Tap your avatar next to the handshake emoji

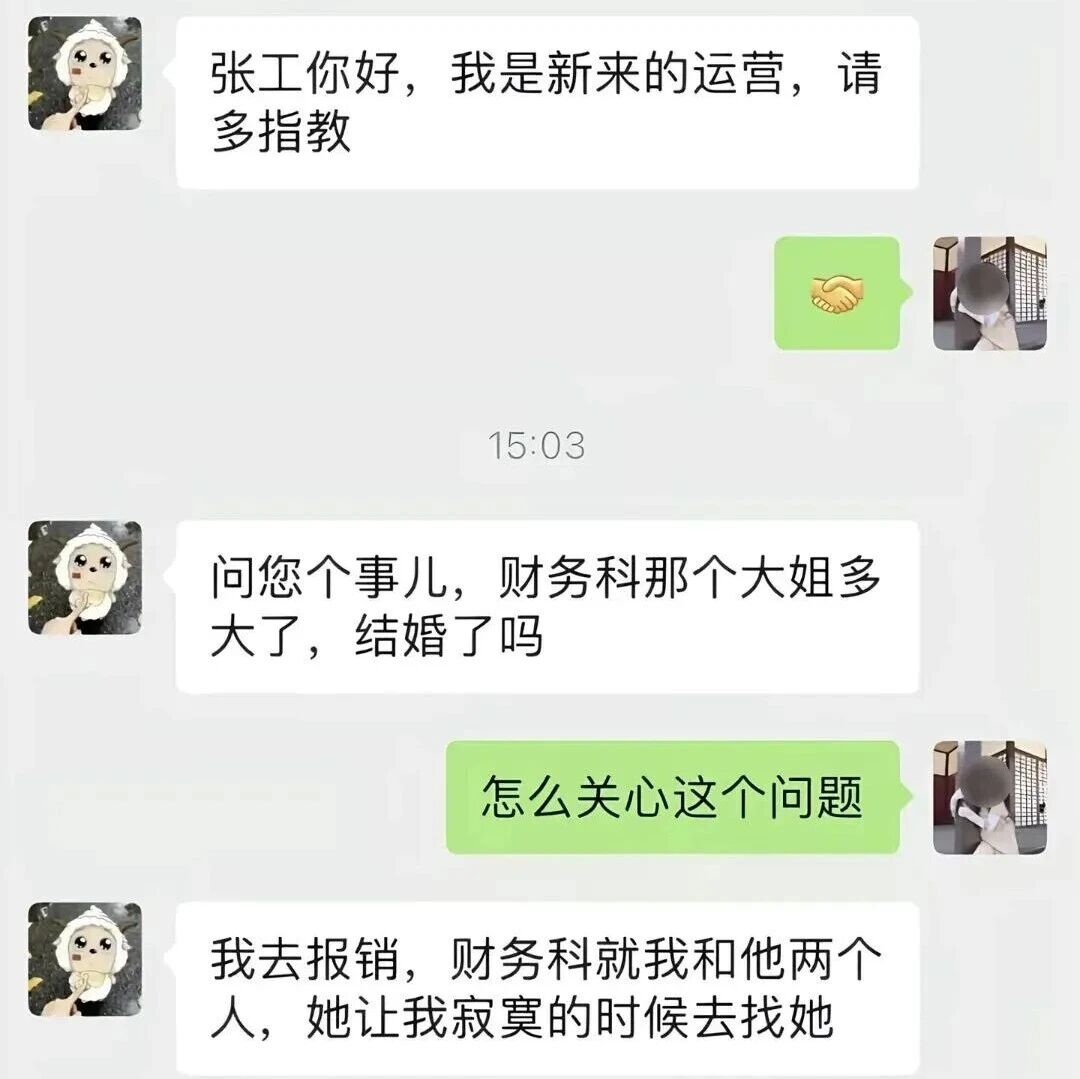tap(989, 293)
